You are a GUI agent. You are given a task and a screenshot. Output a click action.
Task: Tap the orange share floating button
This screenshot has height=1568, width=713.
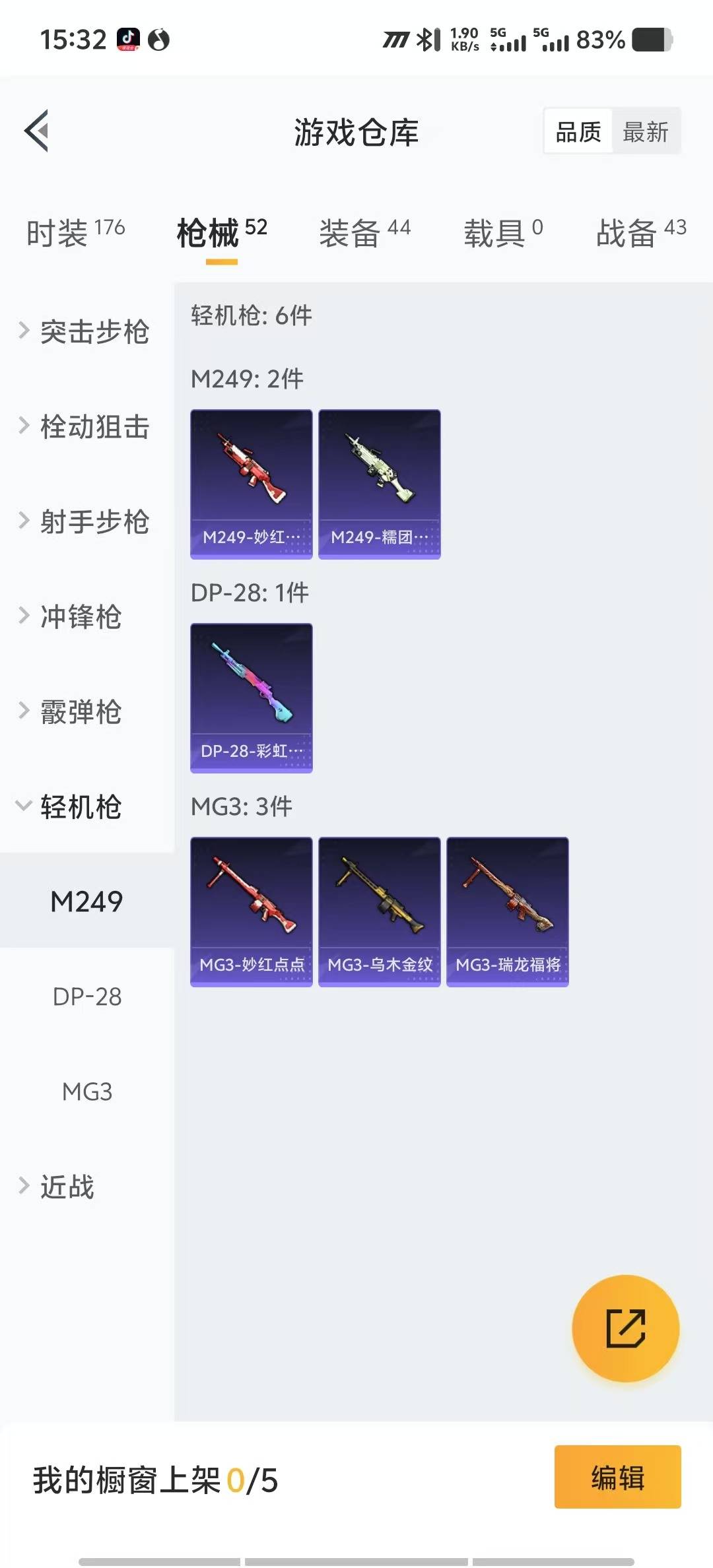point(625,1328)
